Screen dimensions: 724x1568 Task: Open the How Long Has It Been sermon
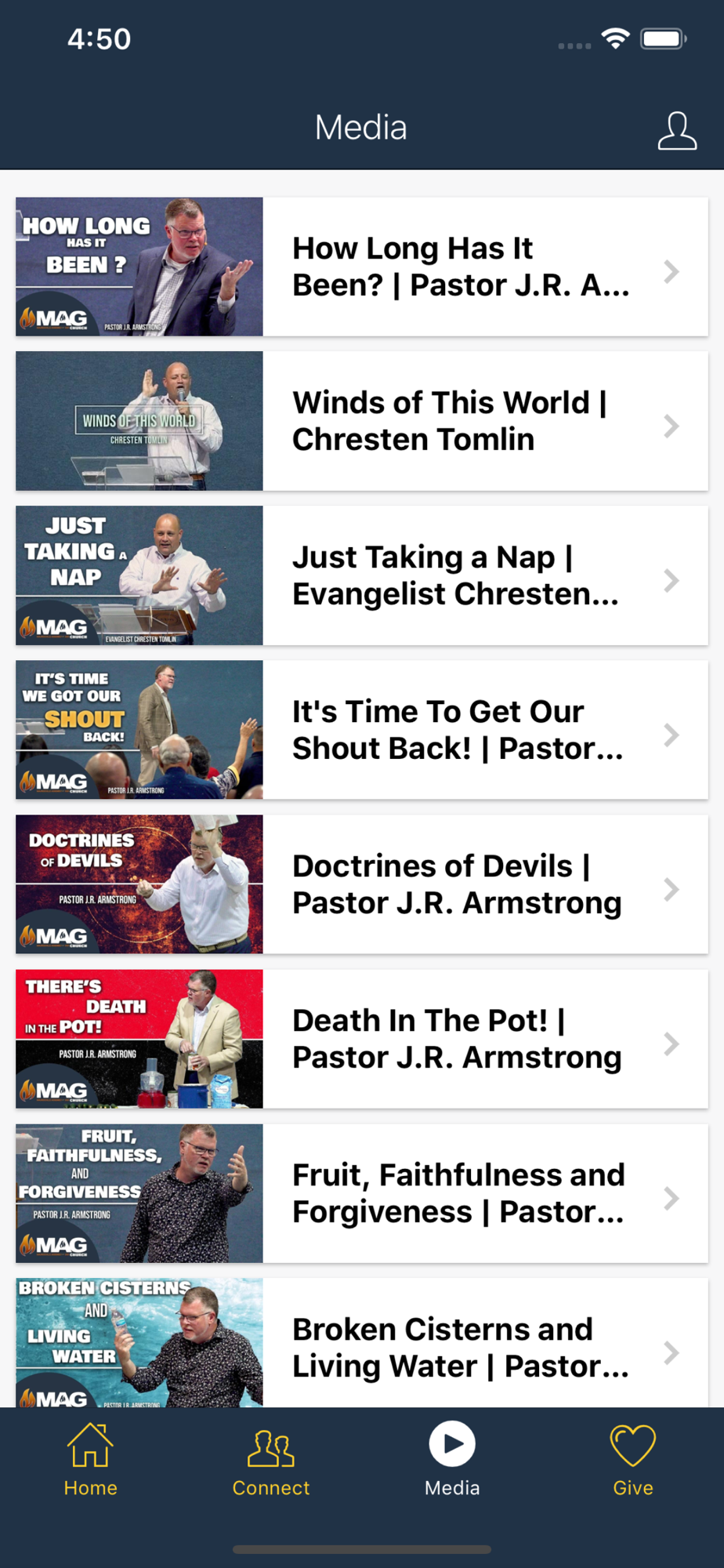461,267
